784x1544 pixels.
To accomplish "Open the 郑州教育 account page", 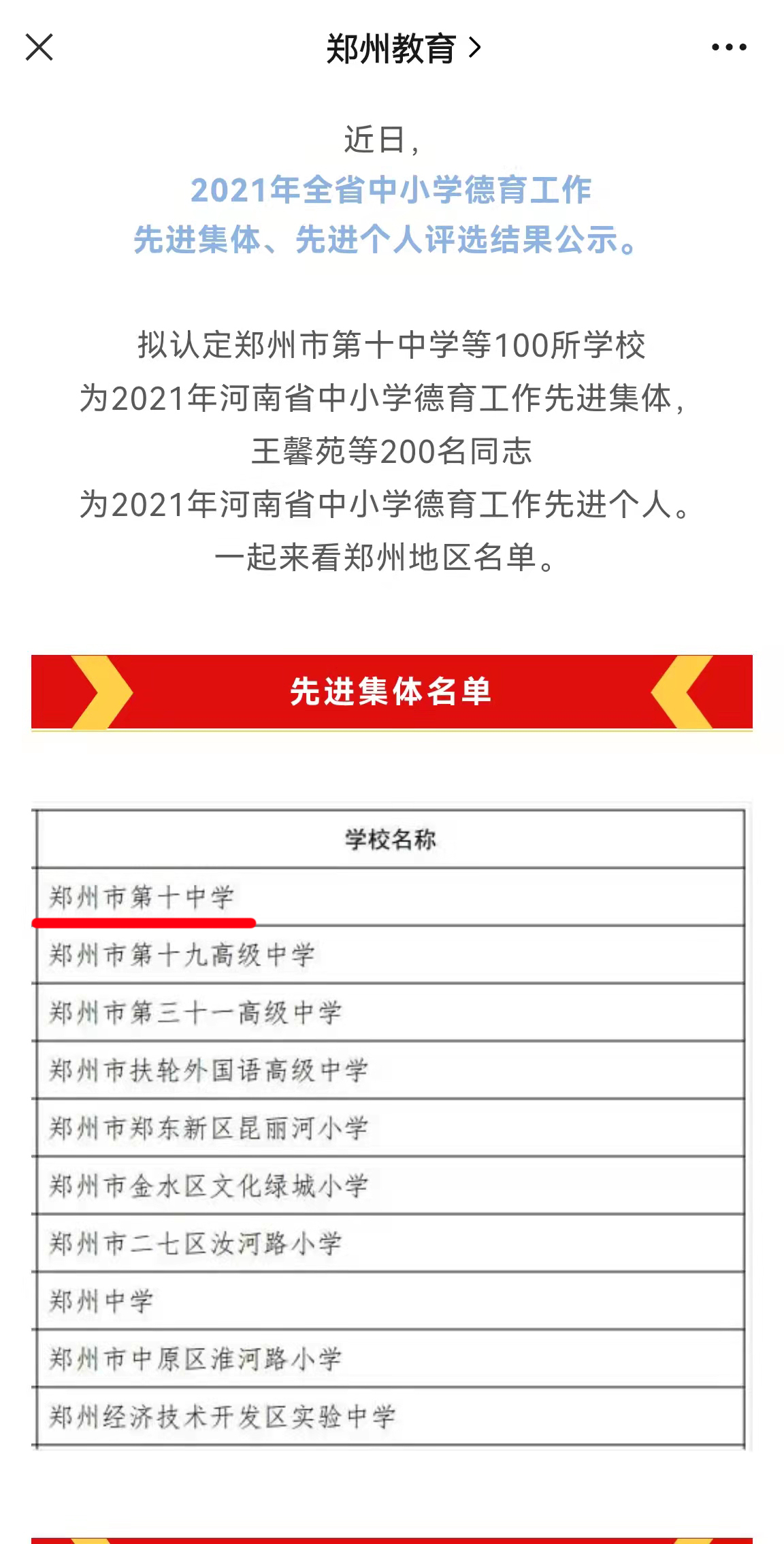I will pyautogui.click(x=404, y=48).
